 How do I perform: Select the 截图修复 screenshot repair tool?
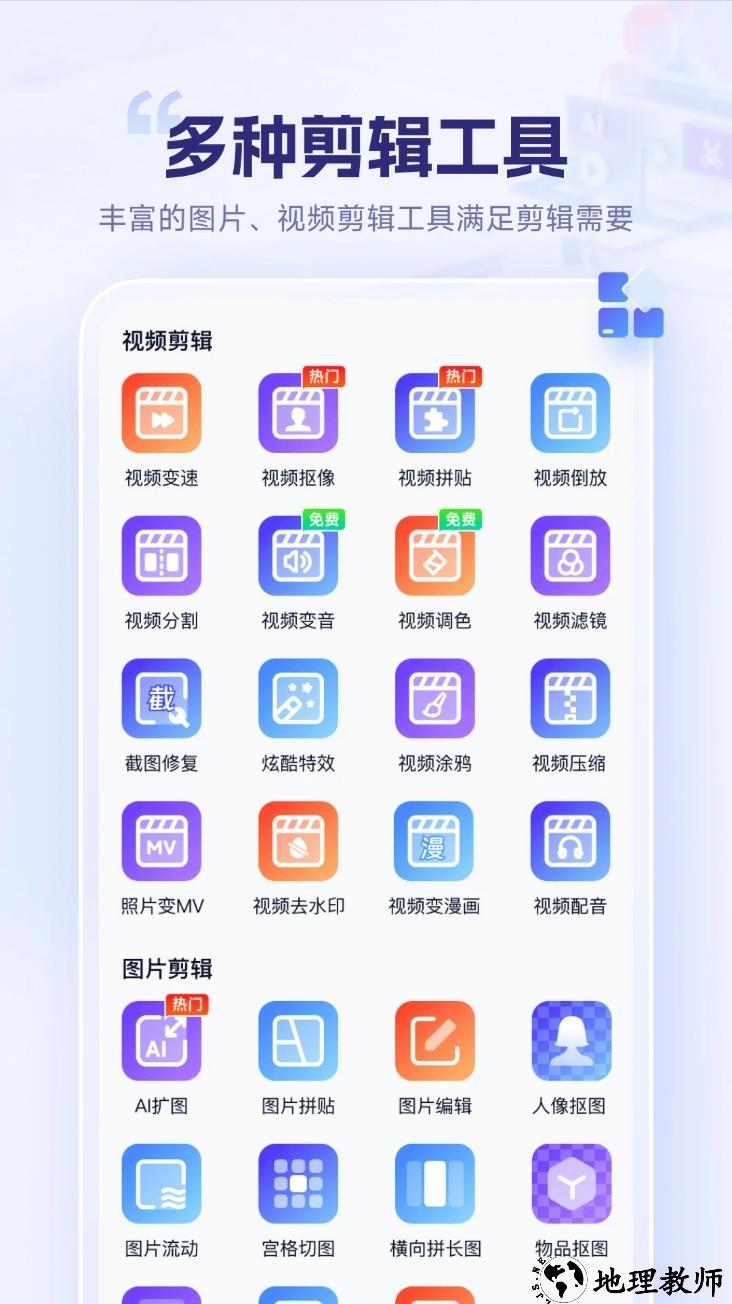tap(161, 698)
